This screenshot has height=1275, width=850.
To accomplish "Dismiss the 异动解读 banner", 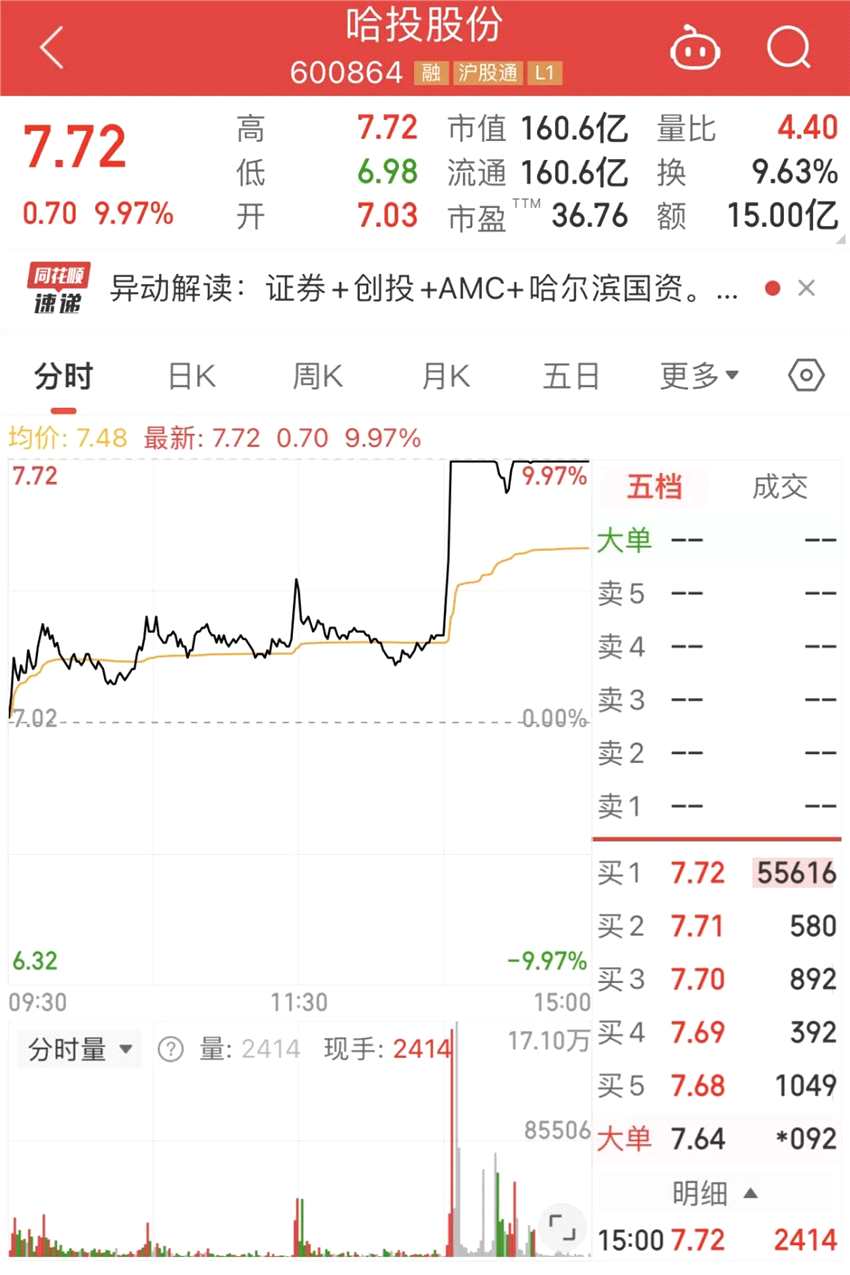I will point(807,289).
